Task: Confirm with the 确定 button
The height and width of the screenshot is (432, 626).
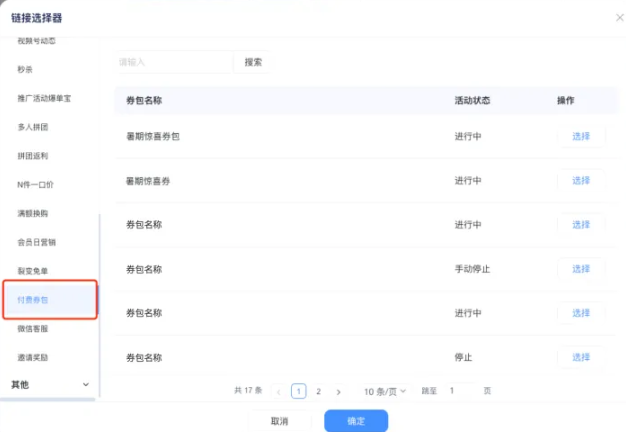Action: [356, 421]
